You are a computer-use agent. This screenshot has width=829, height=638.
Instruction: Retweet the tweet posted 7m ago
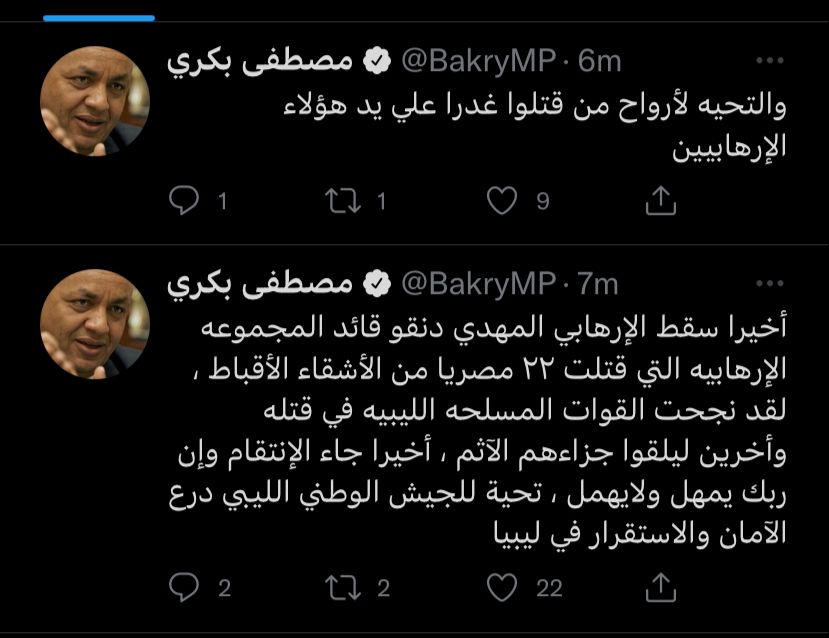(x=345, y=587)
